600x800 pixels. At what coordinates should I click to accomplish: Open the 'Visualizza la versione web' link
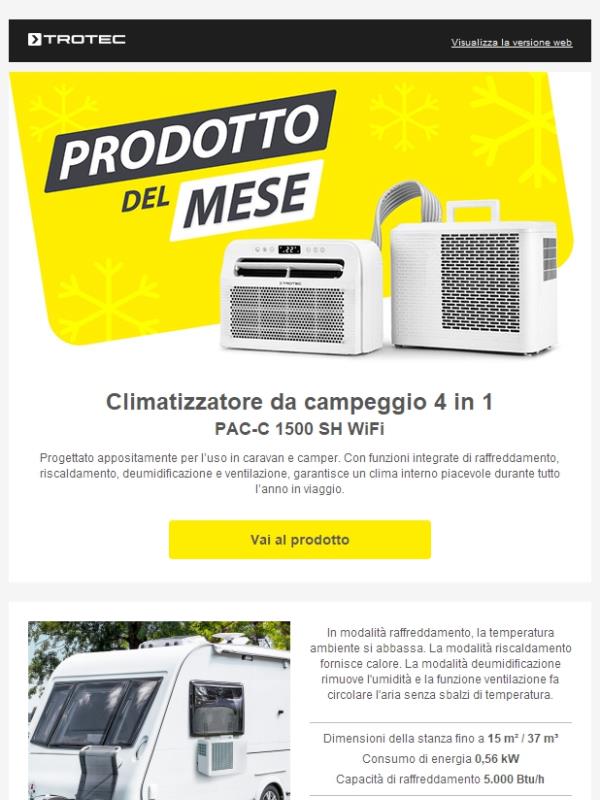[x=511, y=43]
